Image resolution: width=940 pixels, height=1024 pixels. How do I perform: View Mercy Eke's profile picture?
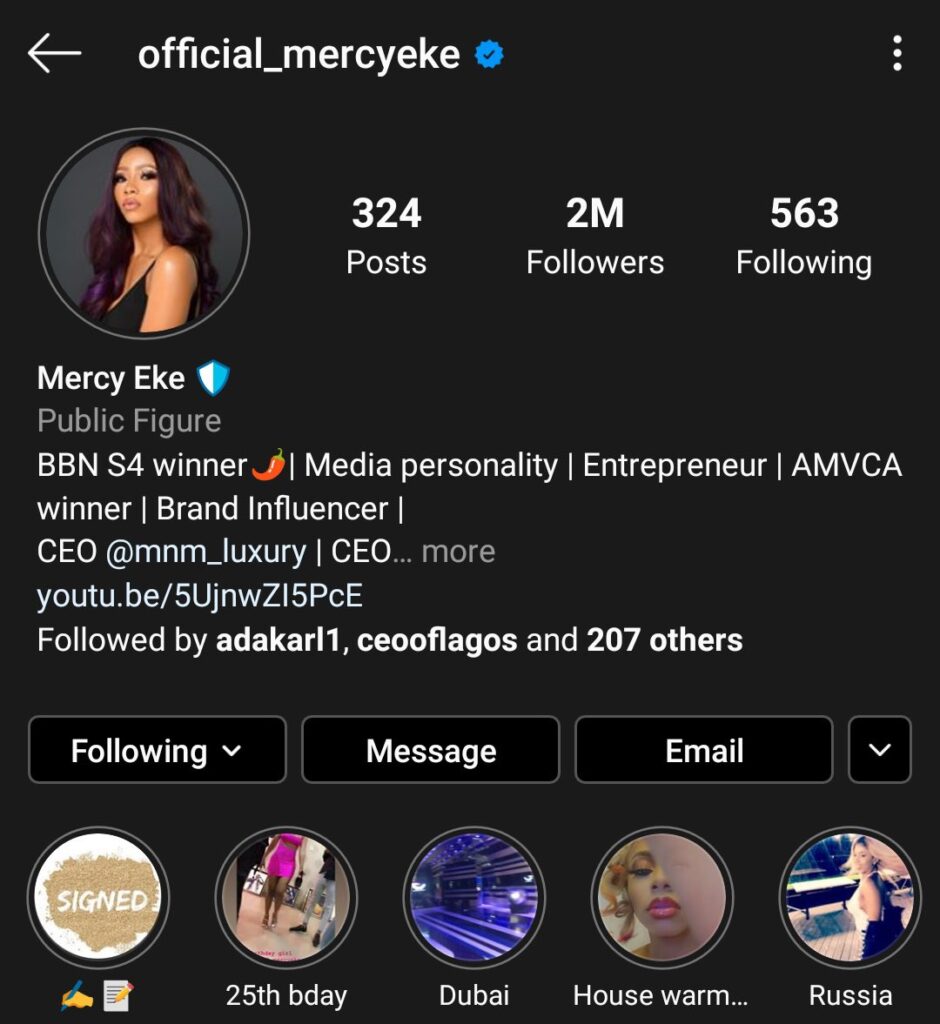pyautogui.click(x=143, y=235)
